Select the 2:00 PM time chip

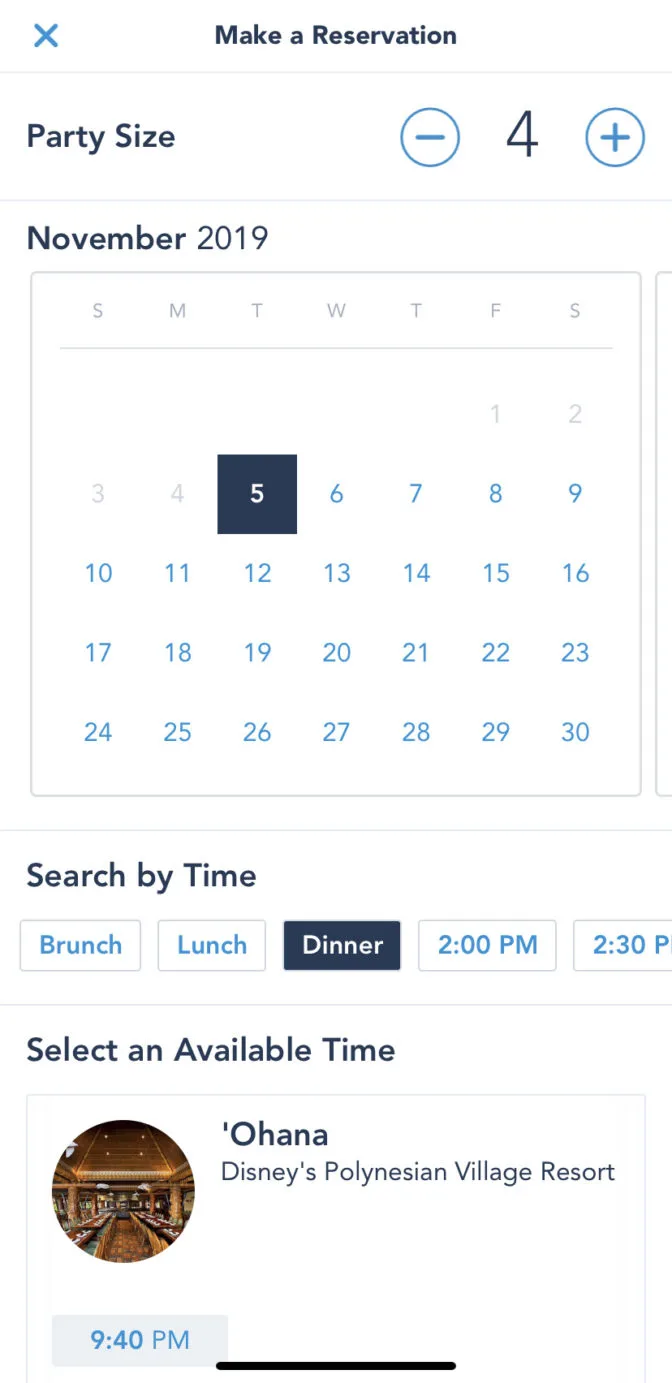click(487, 945)
